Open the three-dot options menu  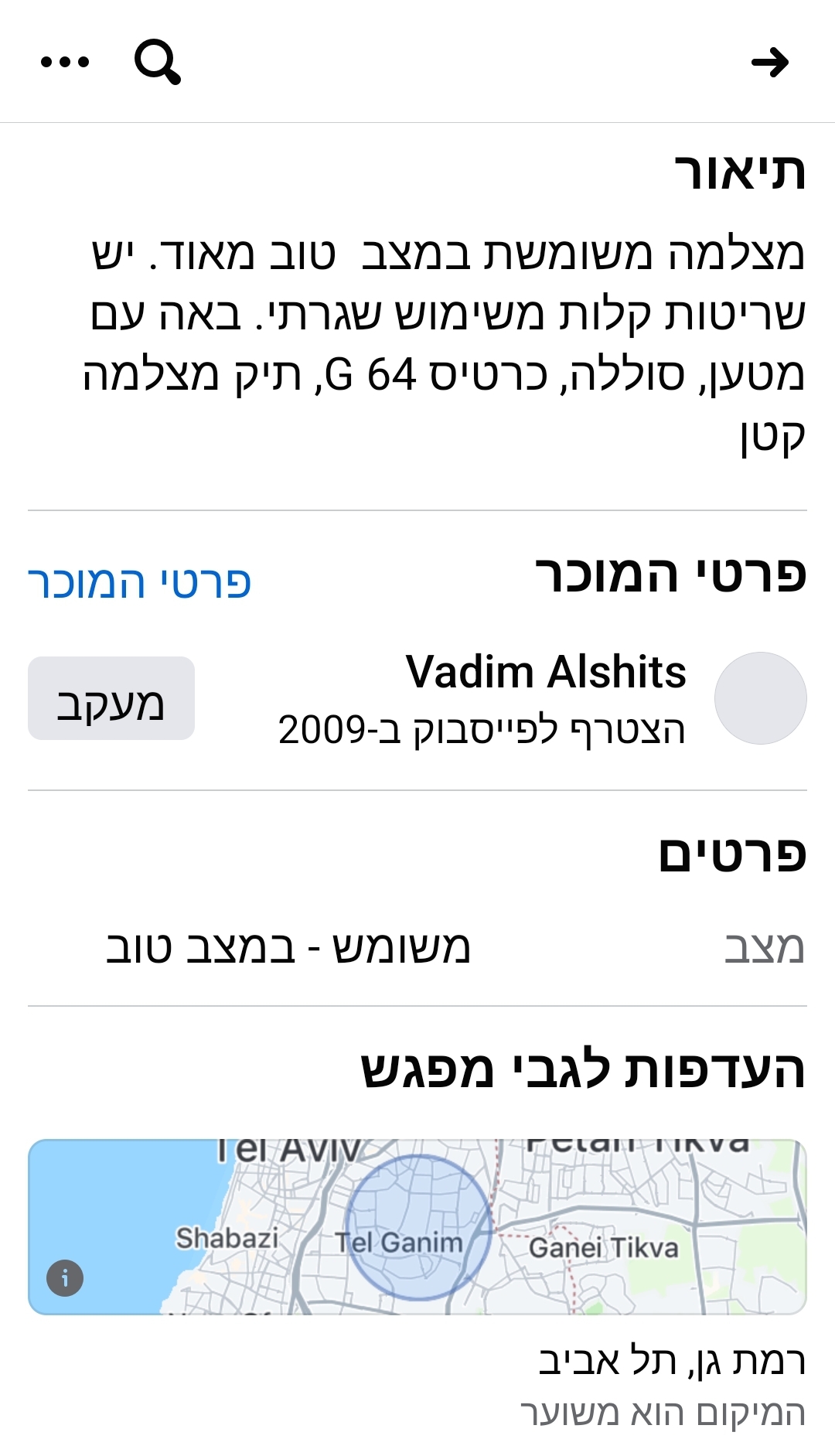pos(66,60)
